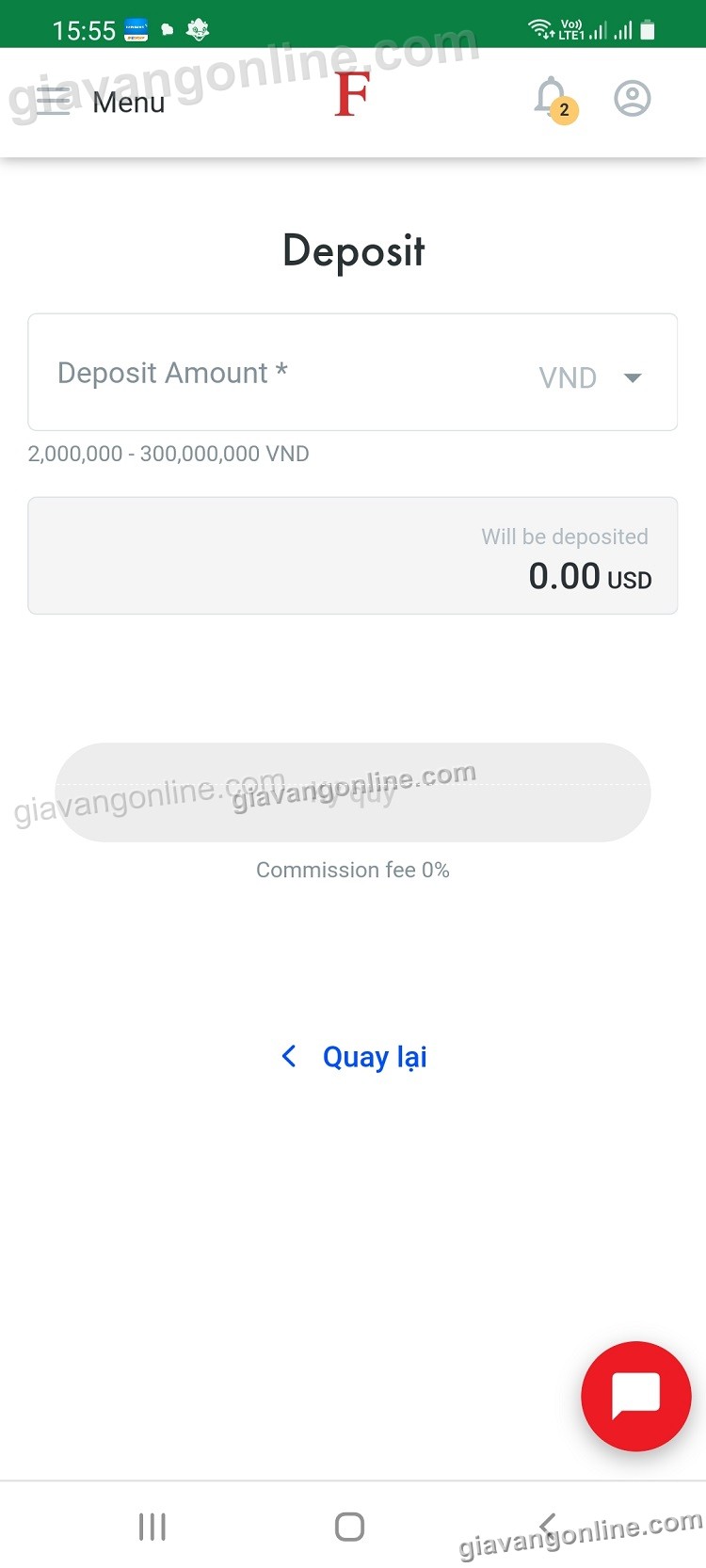Viewport: 706px width, 1568px height.
Task: Tap the grayed-out submit button
Action: (x=353, y=792)
